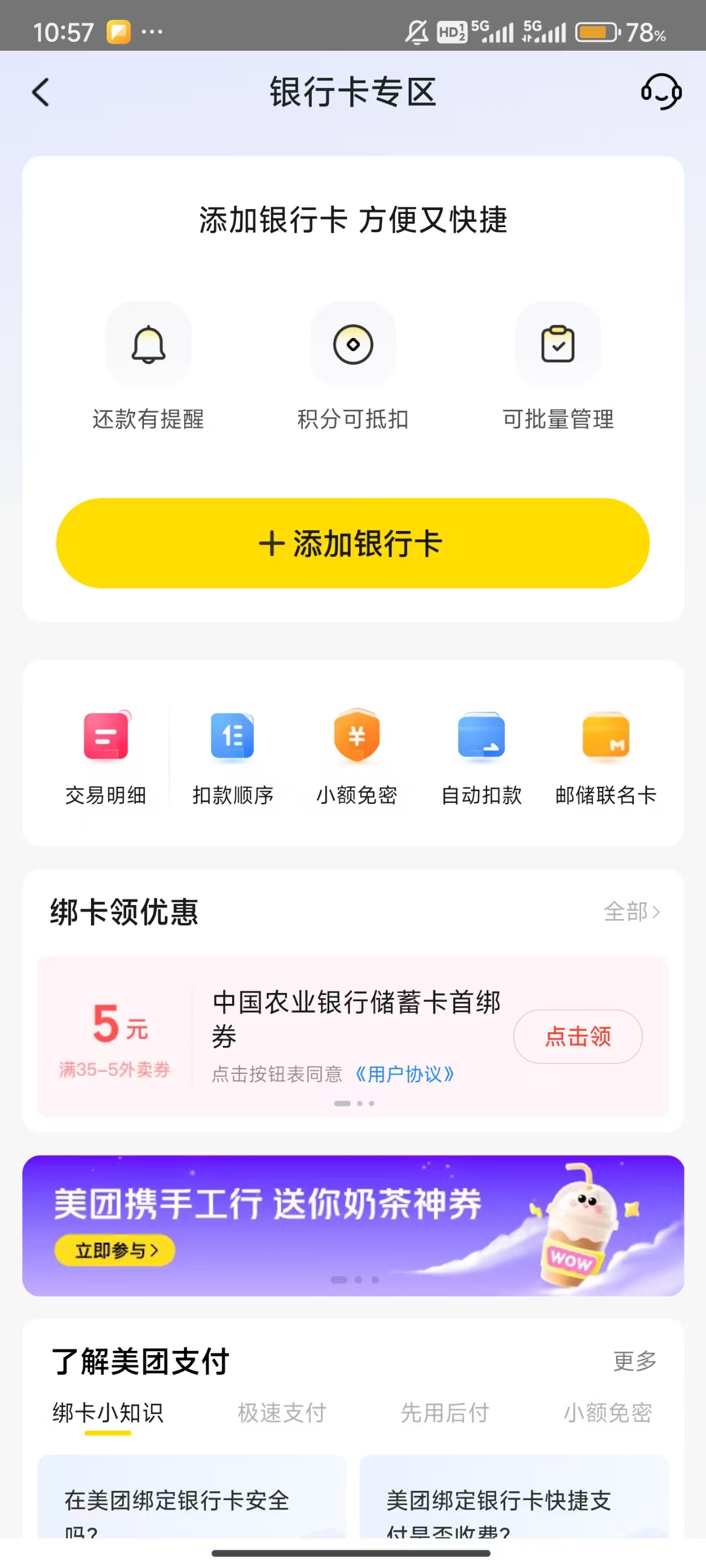
Task: Switch to the 极速支付 tab
Action: pos(281,1414)
